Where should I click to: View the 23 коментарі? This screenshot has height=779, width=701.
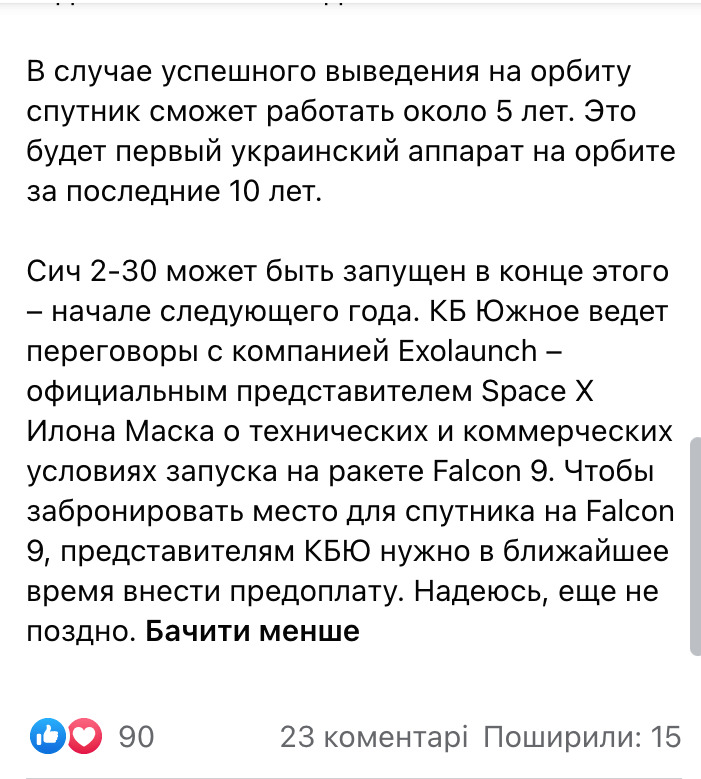coord(373,738)
